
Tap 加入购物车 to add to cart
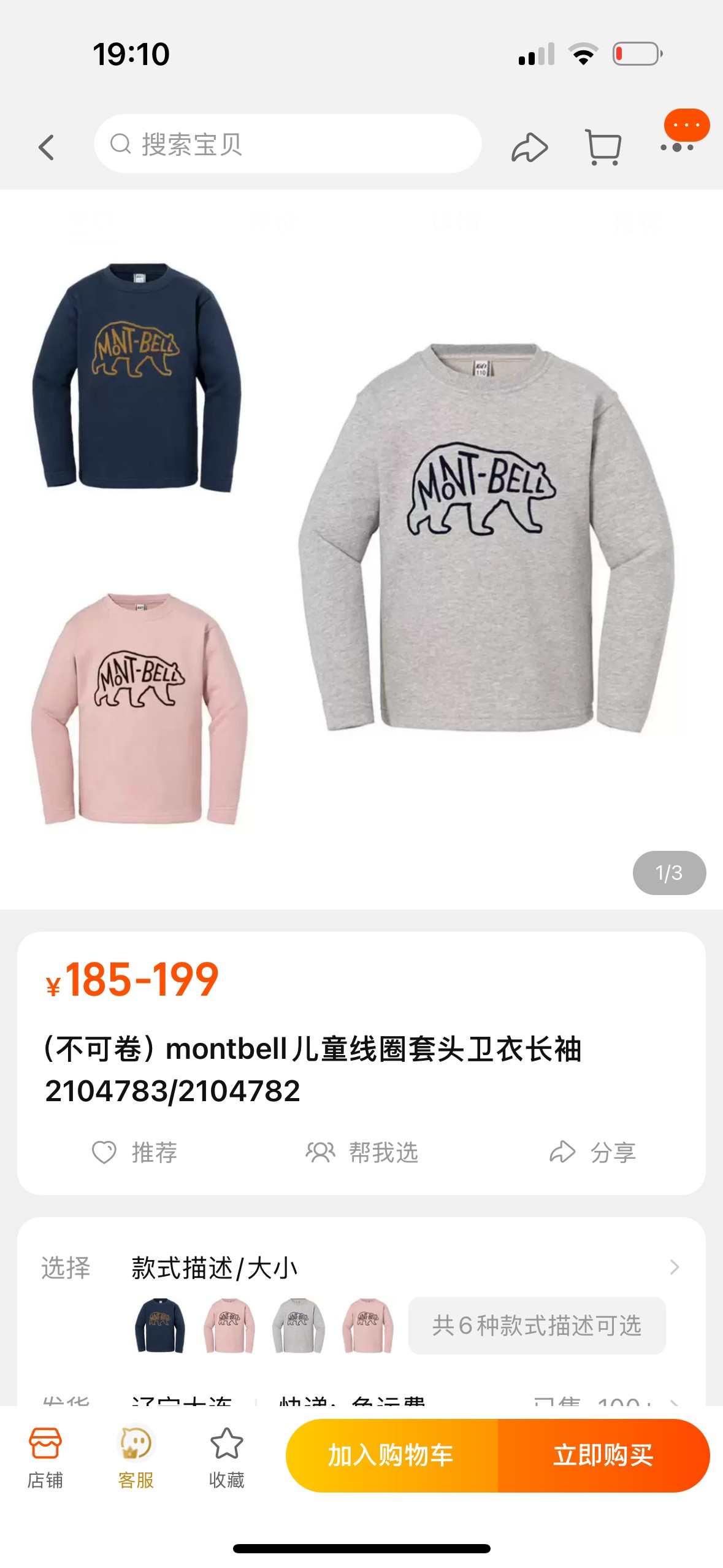(x=391, y=1455)
